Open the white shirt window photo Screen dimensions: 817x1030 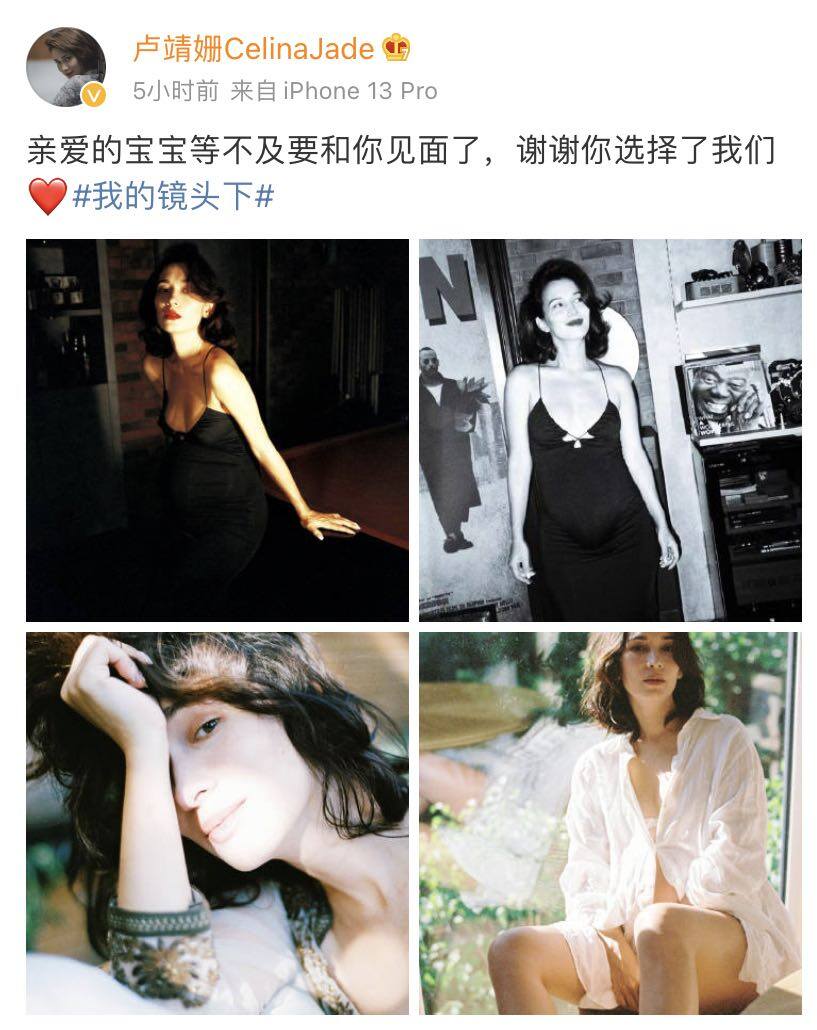click(x=610, y=823)
